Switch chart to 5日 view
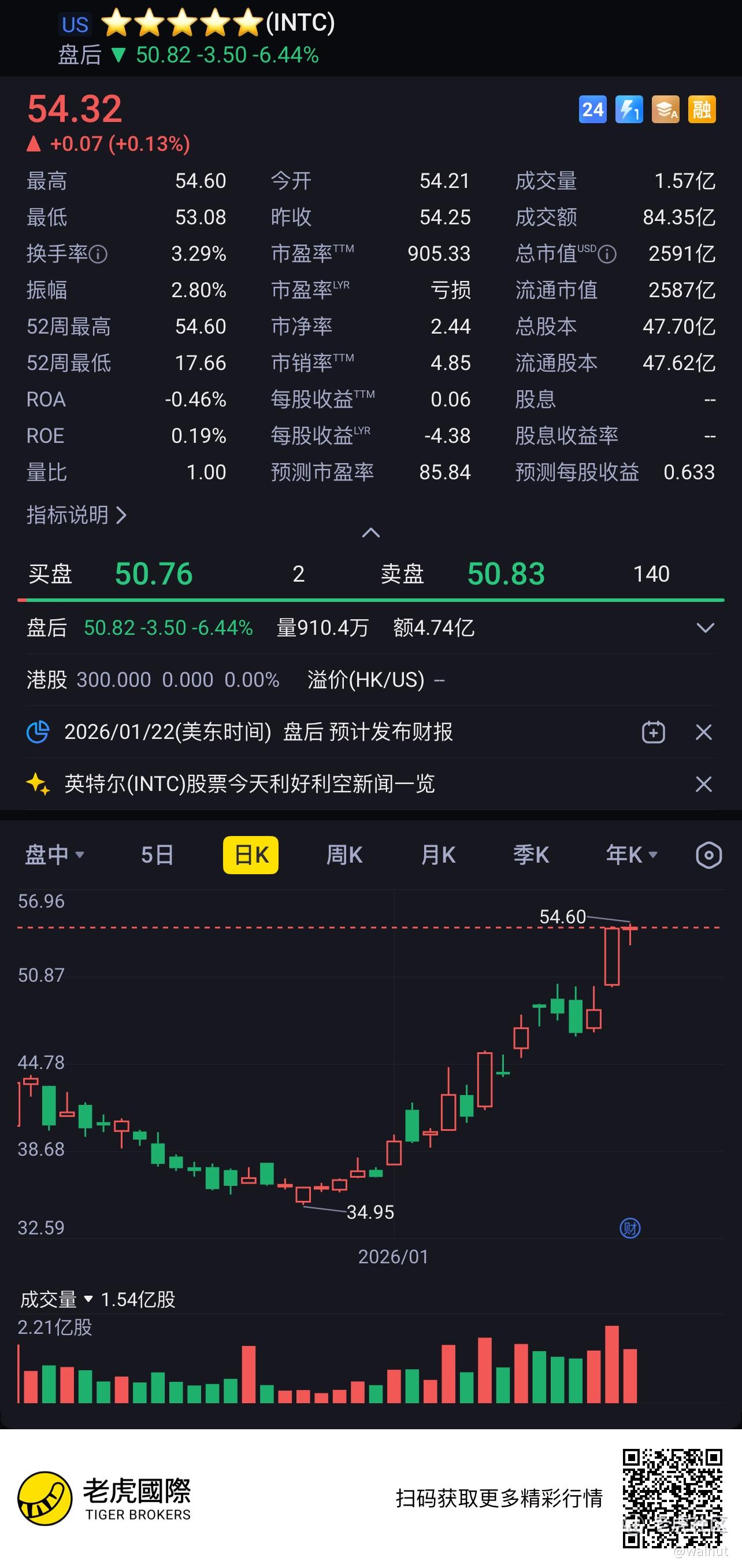 (157, 855)
